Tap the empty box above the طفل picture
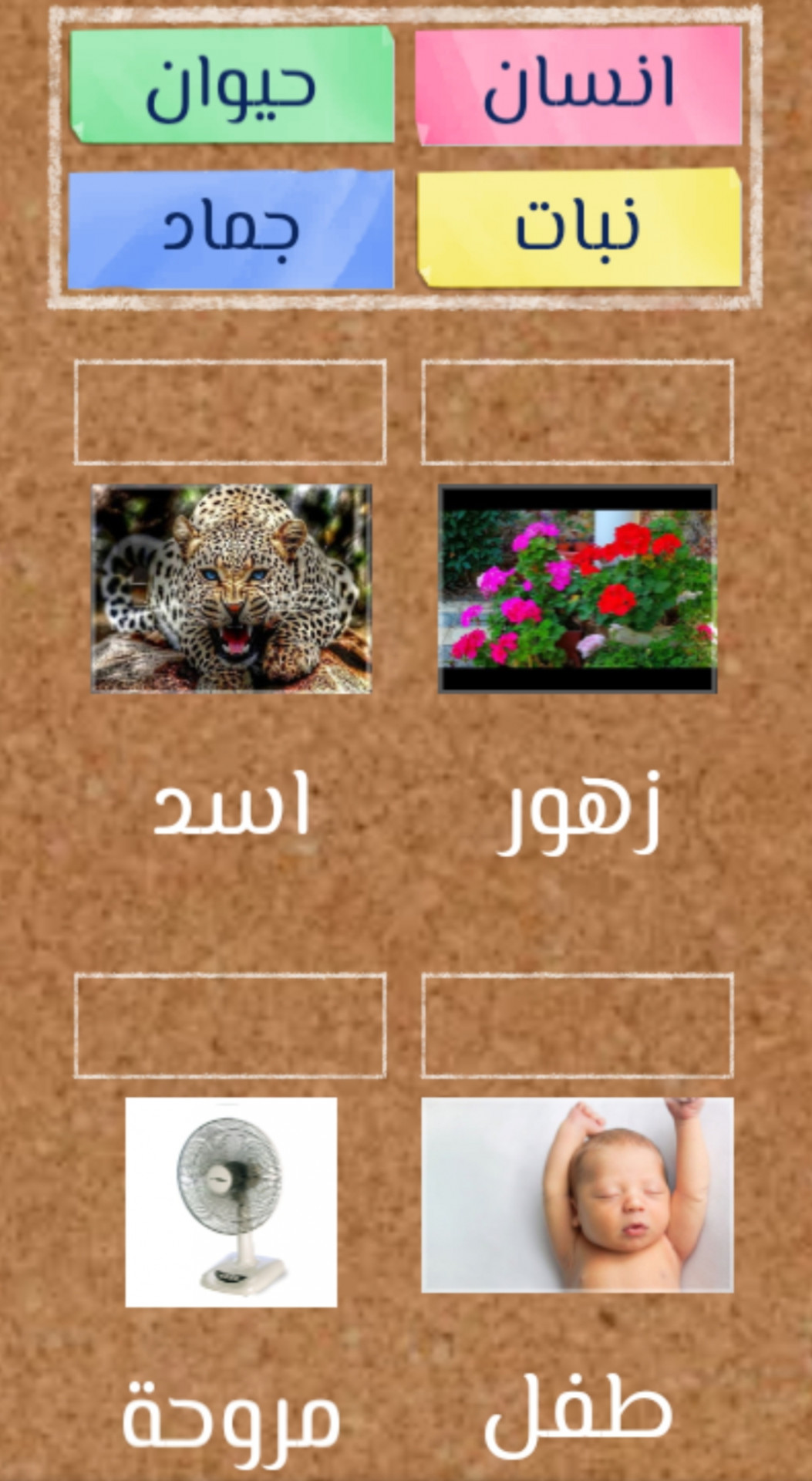 point(577,1025)
